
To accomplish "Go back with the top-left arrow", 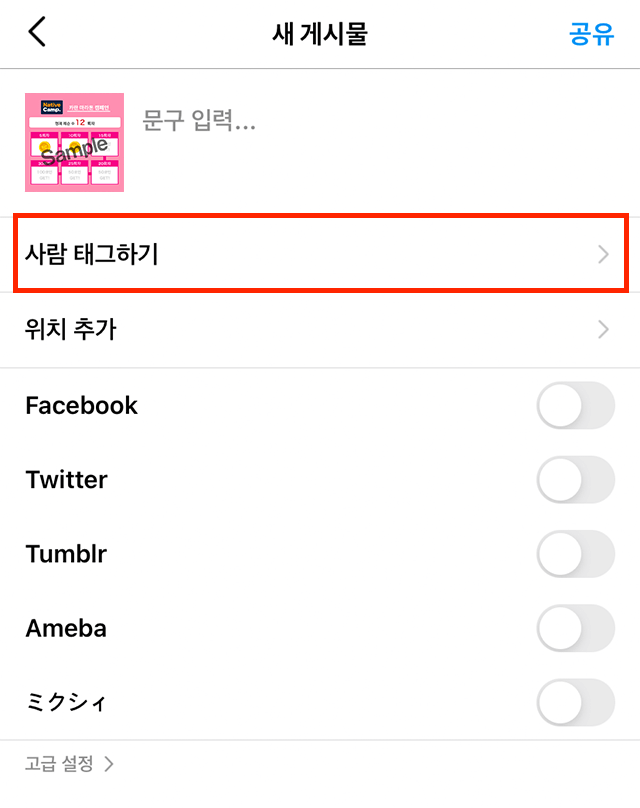I will pos(37,33).
